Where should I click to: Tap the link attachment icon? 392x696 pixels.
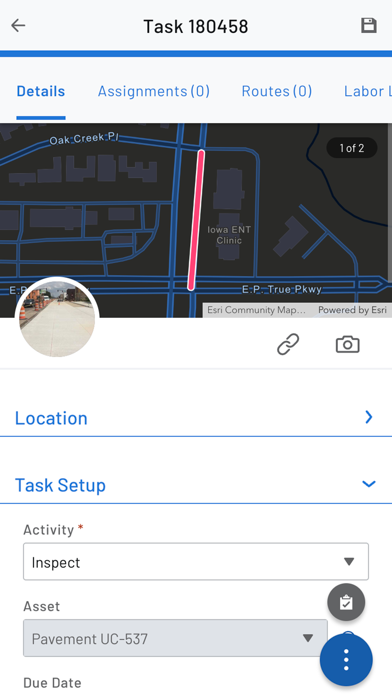[288, 344]
